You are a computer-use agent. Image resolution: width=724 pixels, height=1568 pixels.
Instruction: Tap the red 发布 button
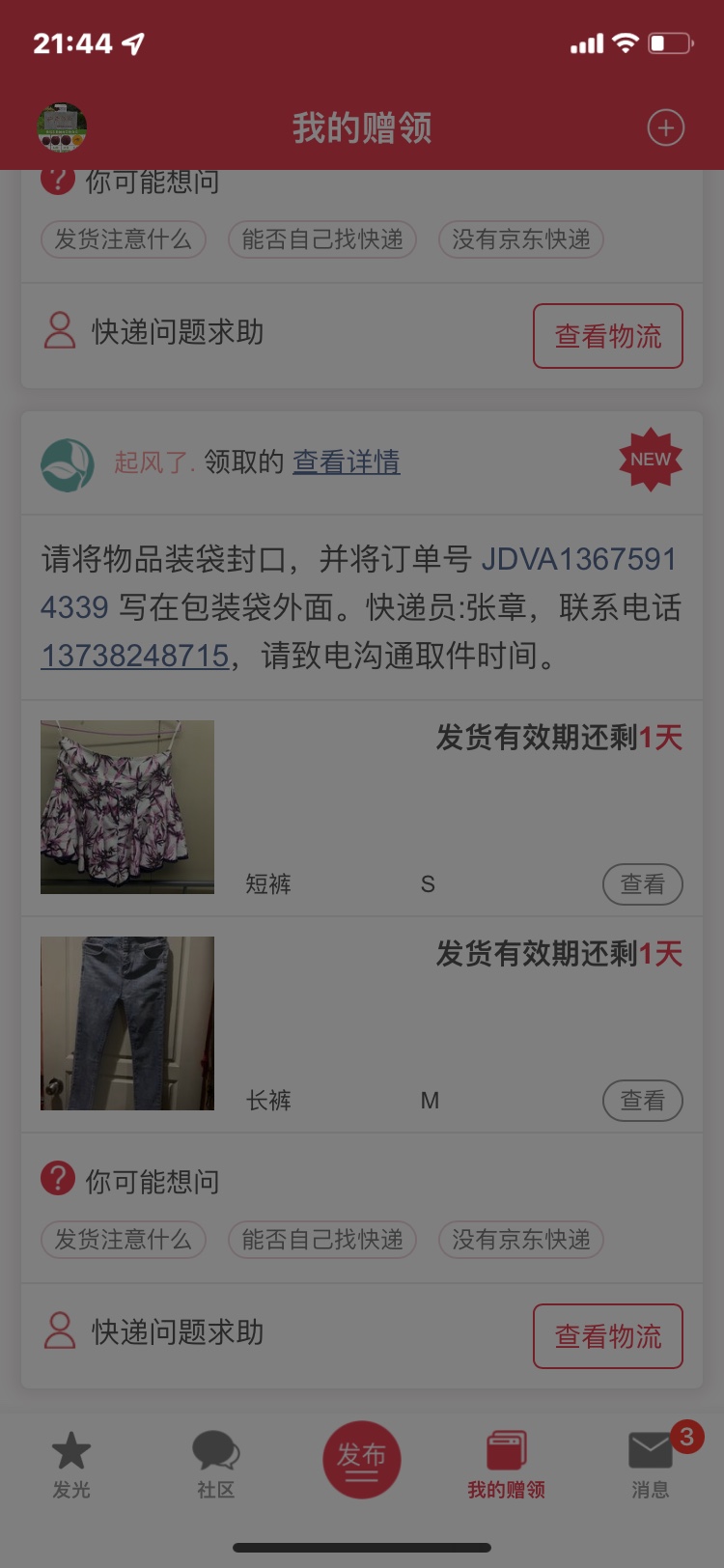point(361,1459)
